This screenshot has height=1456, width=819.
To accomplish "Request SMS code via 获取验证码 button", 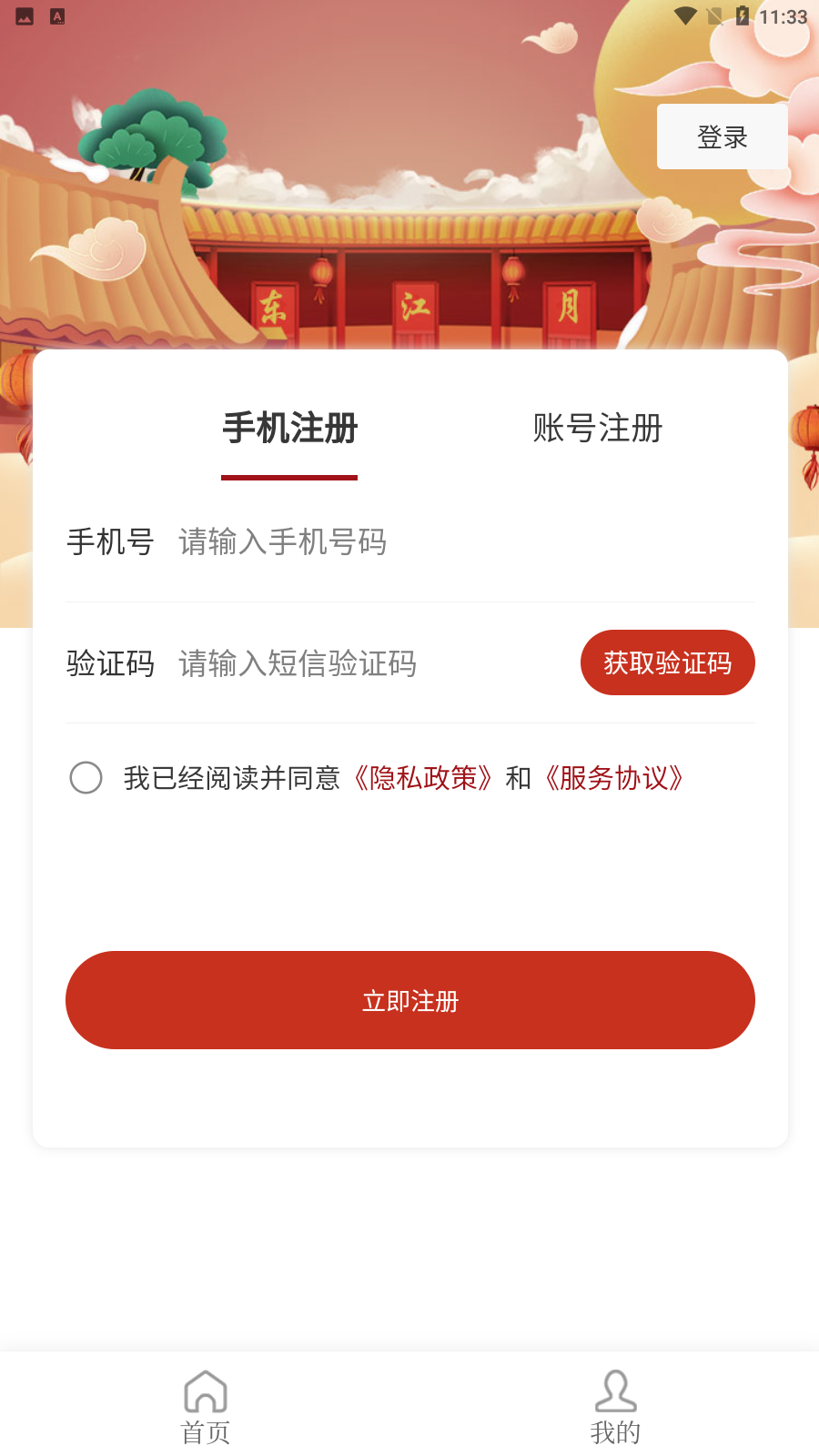I will point(667,662).
